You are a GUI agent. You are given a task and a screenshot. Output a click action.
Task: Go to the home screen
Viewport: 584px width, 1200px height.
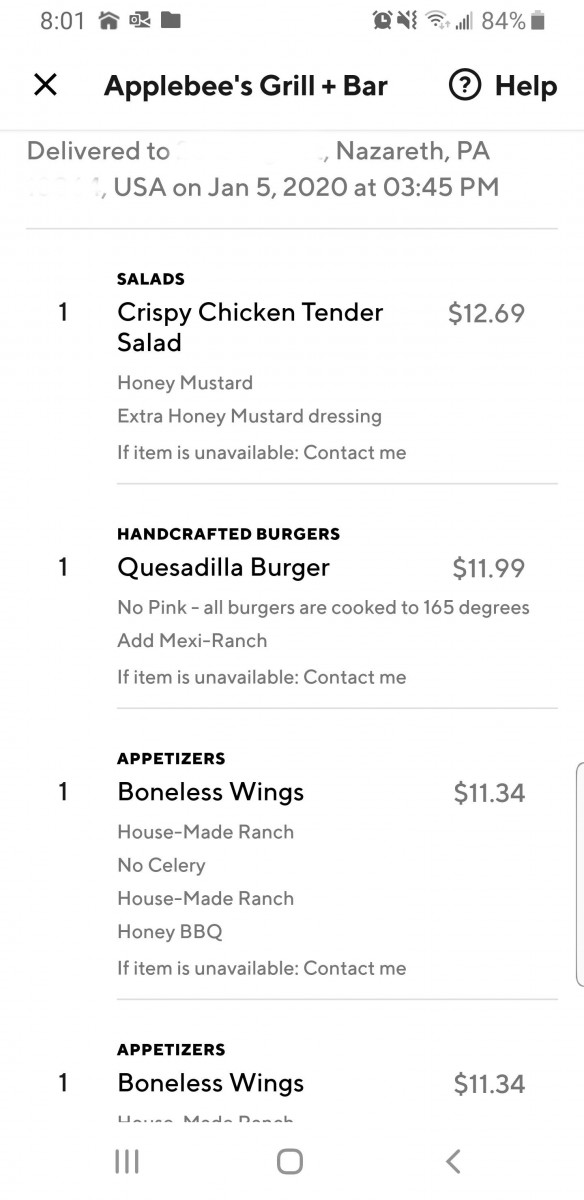coord(290,1161)
